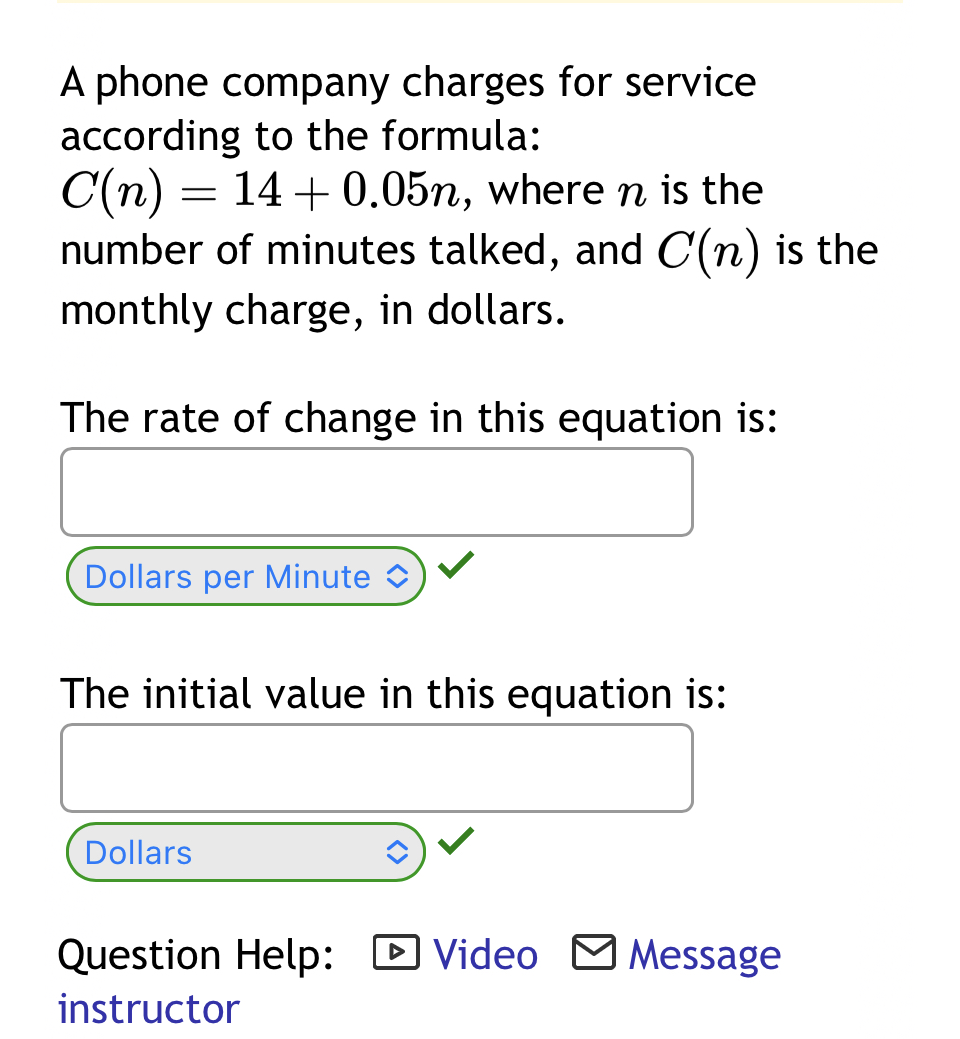Image resolution: width=960 pixels, height=1039 pixels.
Task: Click the chevron on the Dollars per Minute selector
Action: (398, 576)
